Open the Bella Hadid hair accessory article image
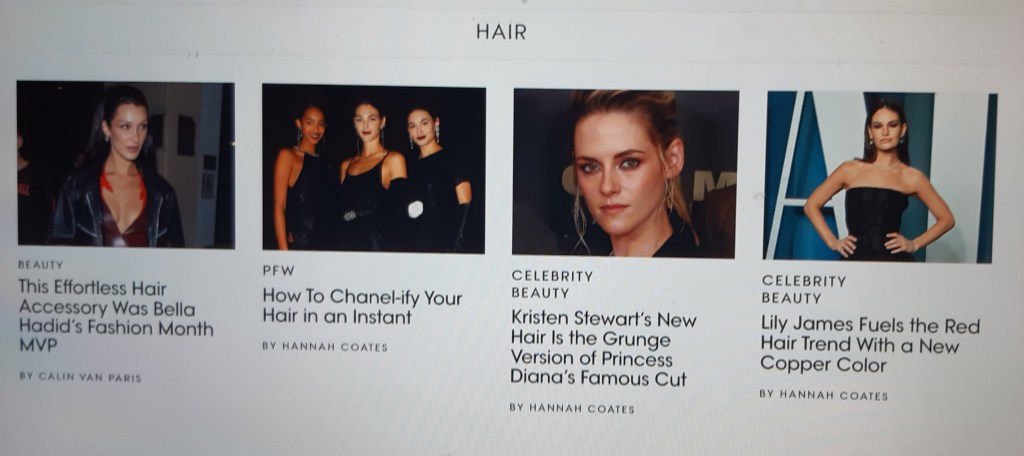Viewport: 1024px width, 456px height. pyautogui.click(x=126, y=165)
